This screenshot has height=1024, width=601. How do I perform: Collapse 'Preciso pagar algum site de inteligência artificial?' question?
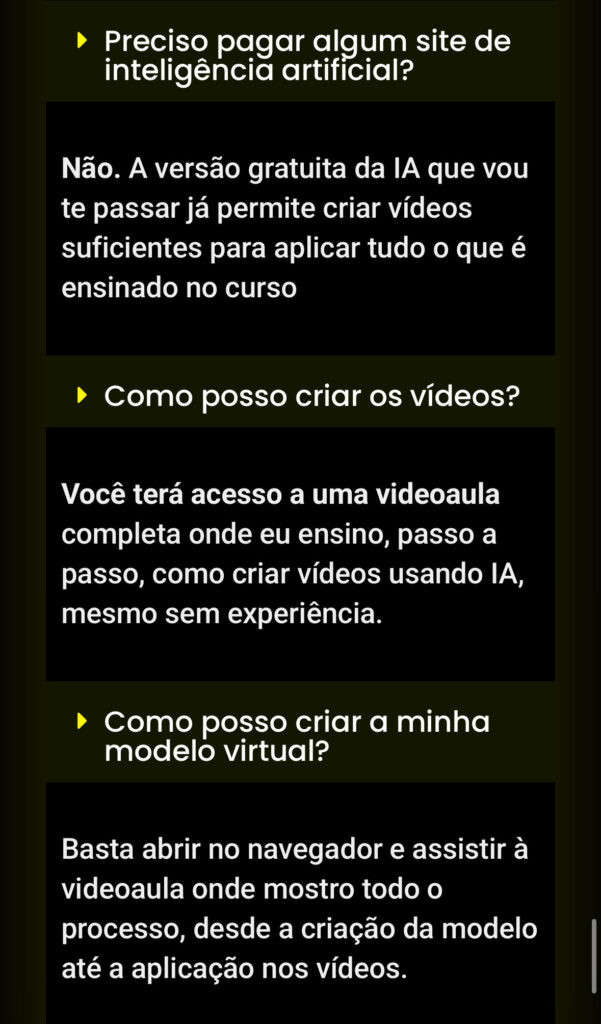(300, 56)
